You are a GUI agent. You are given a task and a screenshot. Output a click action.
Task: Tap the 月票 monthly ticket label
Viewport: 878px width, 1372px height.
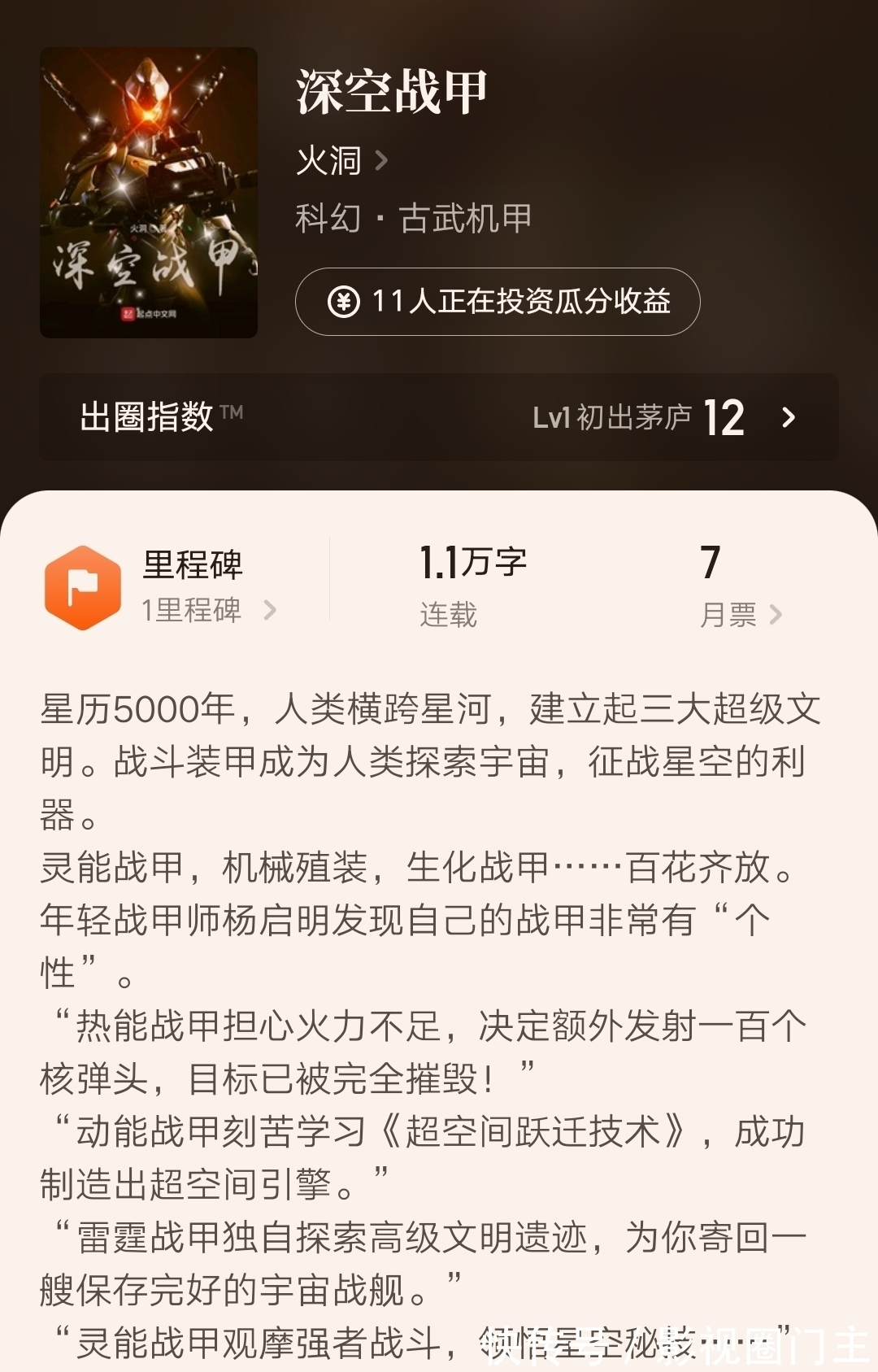pyautogui.click(x=731, y=612)
